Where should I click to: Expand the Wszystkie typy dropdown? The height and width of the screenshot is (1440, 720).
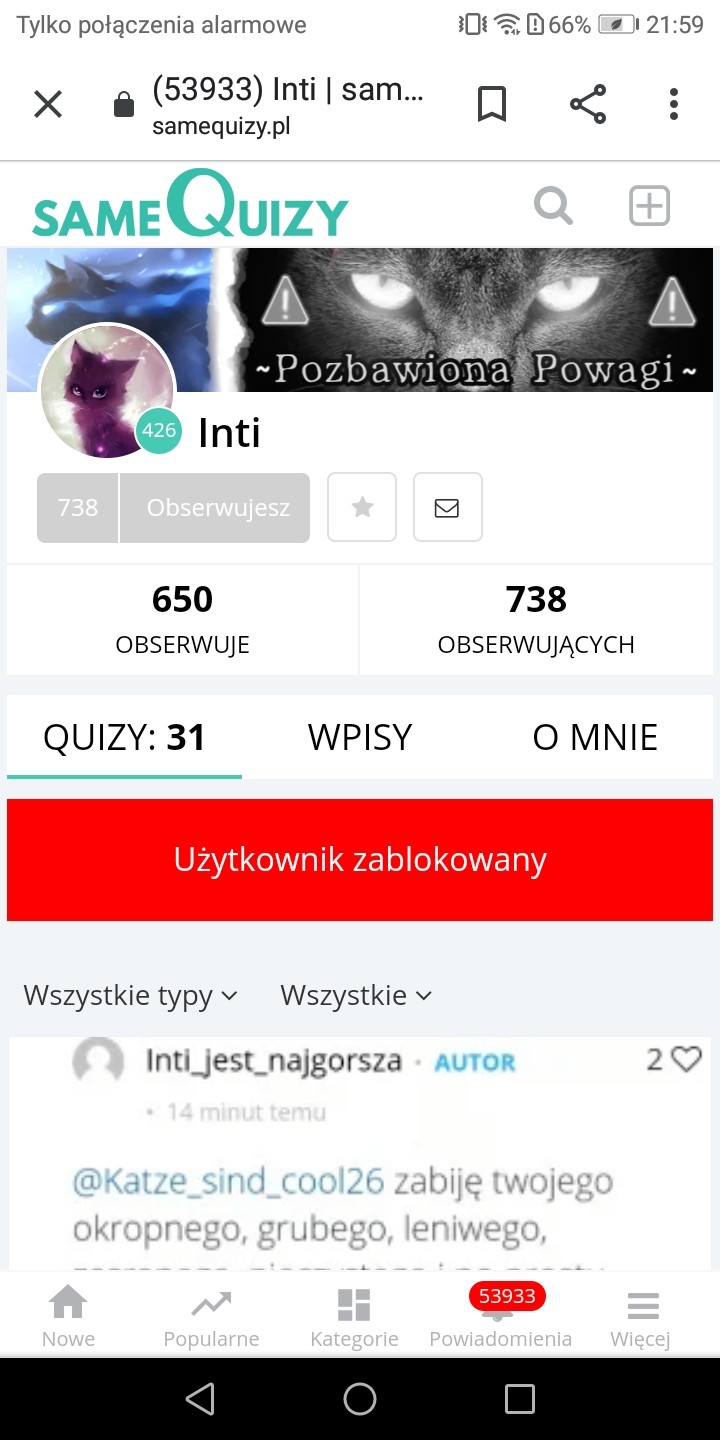pos(131,995)
